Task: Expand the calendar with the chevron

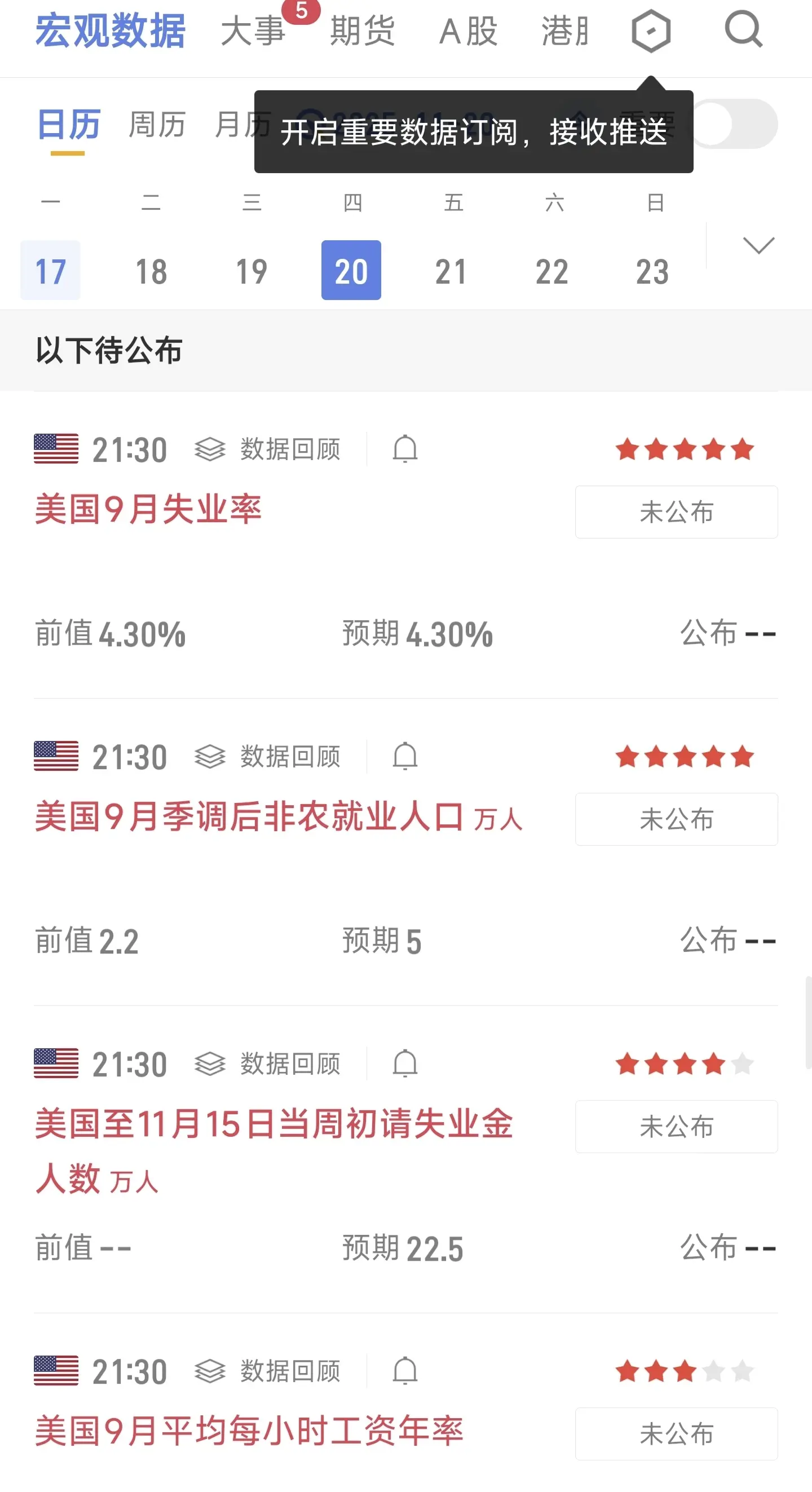Action: (x=759, y=245)
